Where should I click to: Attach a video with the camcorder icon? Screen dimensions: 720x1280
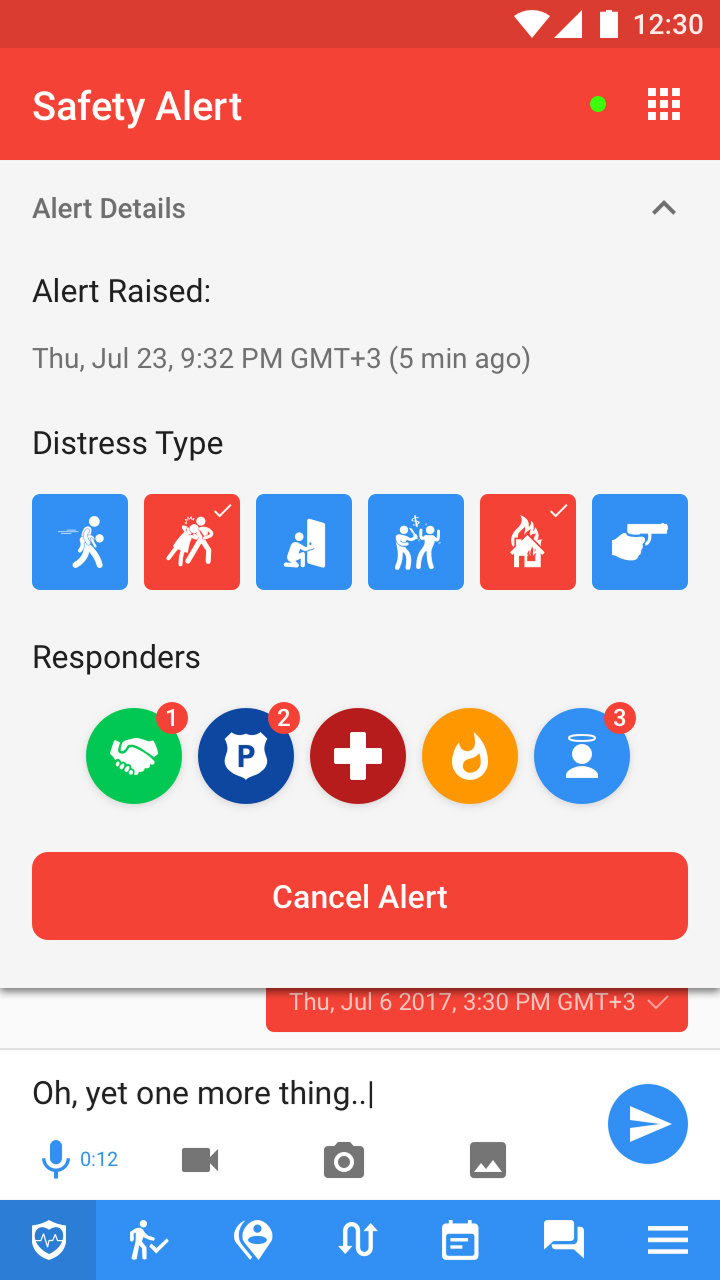[x=200, y=1160]
